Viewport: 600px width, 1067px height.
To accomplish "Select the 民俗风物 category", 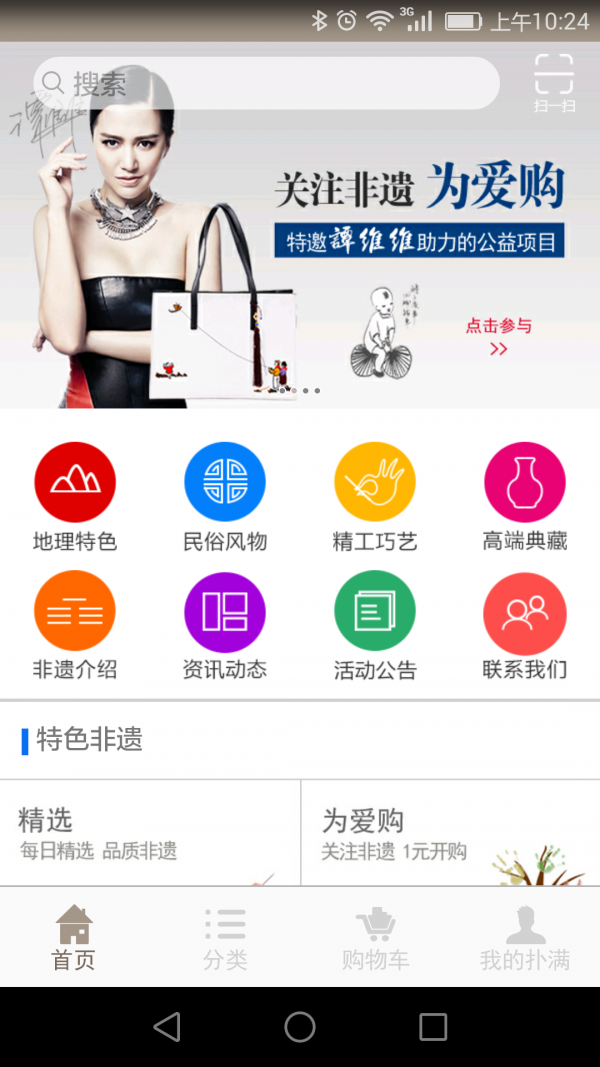I will point(225,497).
